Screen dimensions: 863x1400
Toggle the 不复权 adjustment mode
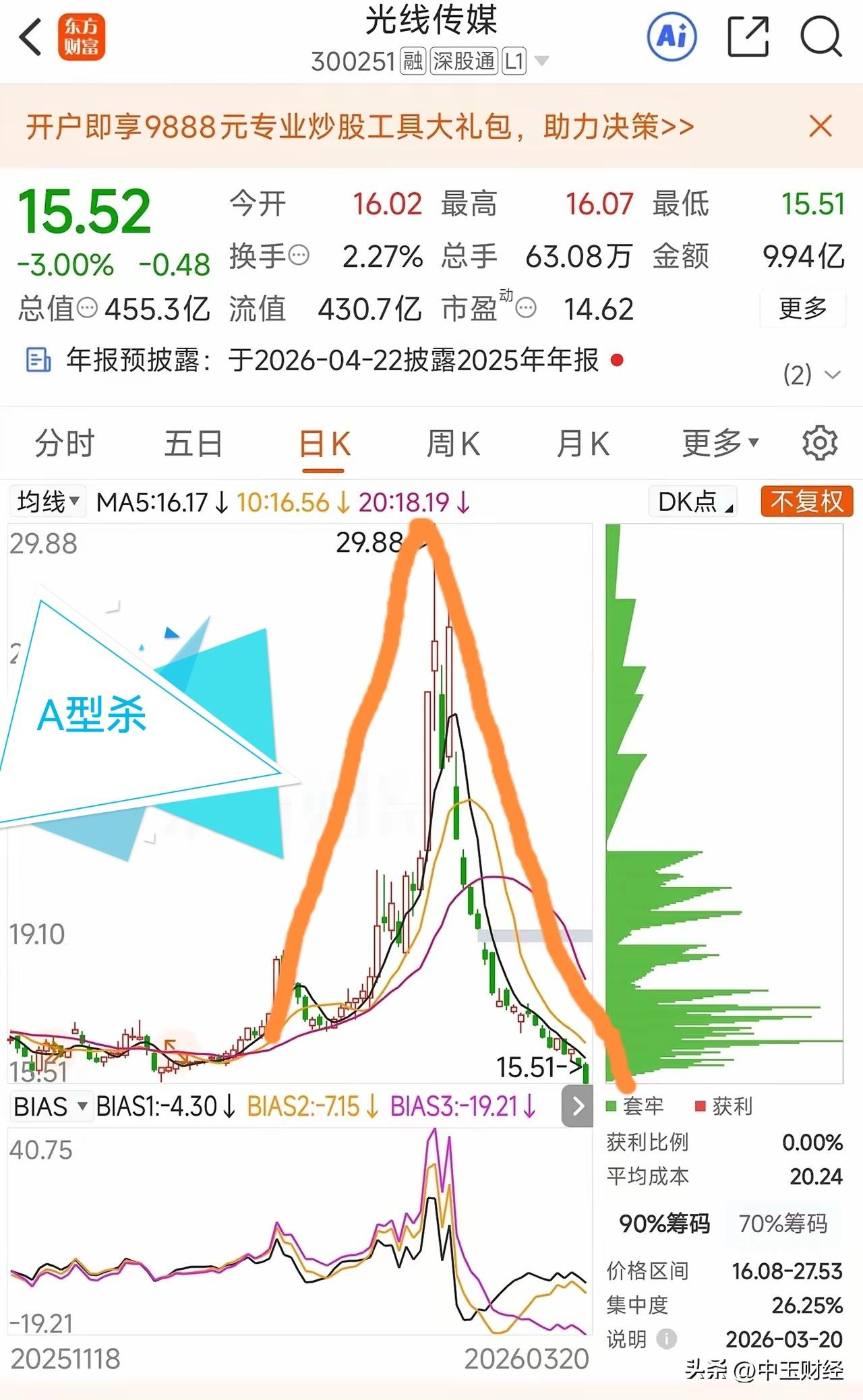[x=806, y=501]
